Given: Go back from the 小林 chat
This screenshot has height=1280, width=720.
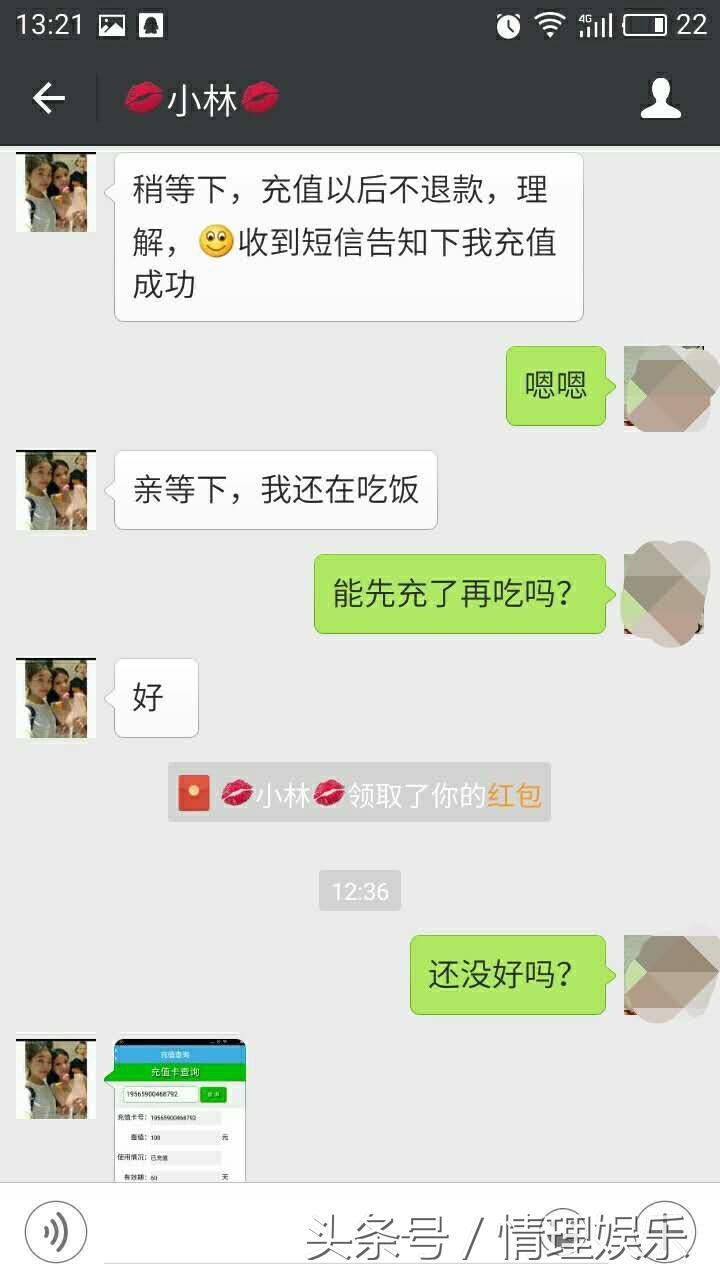Looking at the screenshot, I should click(x=48, y=98).
